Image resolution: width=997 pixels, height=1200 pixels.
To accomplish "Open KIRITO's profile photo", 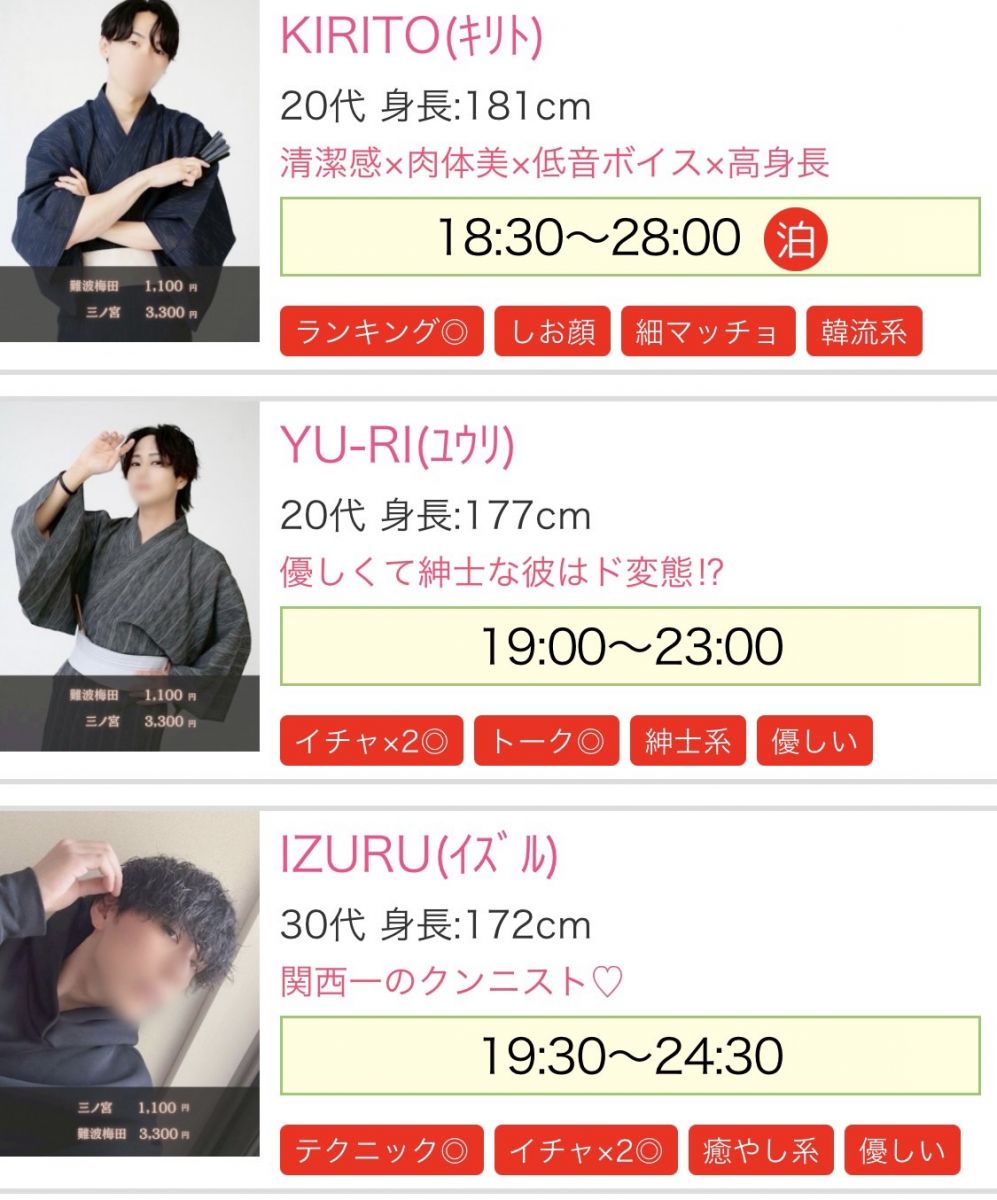I will (x=128, y=170).
